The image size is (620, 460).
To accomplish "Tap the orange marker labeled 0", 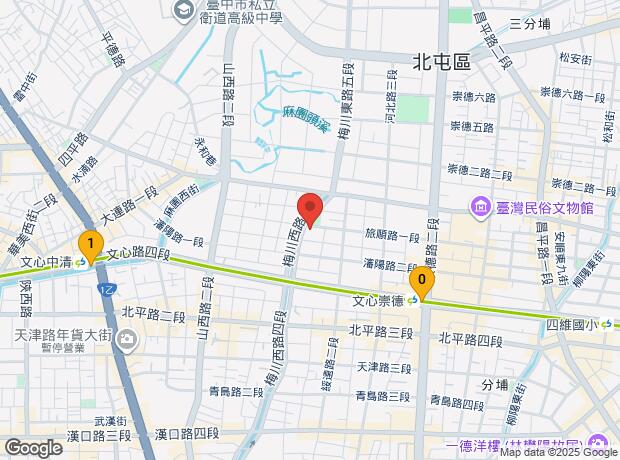I will pyautogui.click(x=423, y=281).
